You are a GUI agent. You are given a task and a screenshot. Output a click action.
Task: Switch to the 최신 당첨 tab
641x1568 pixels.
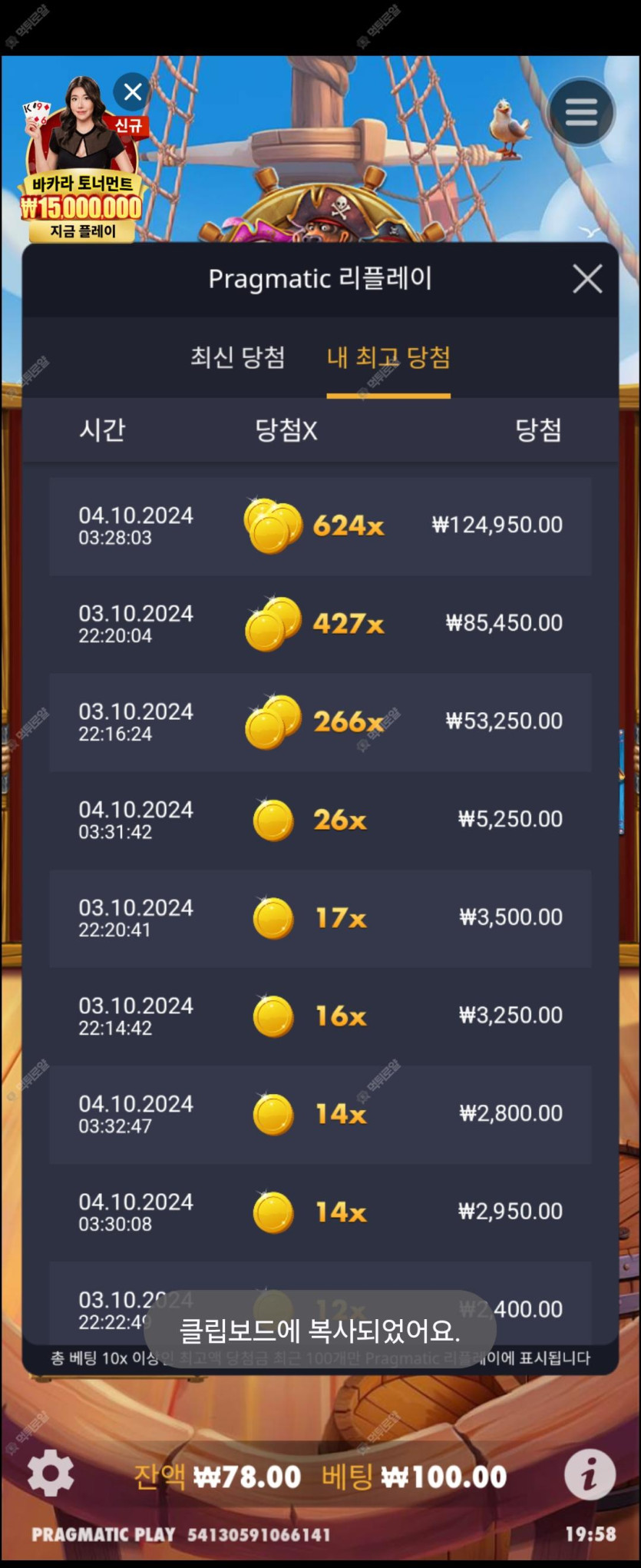click(238, 357)
